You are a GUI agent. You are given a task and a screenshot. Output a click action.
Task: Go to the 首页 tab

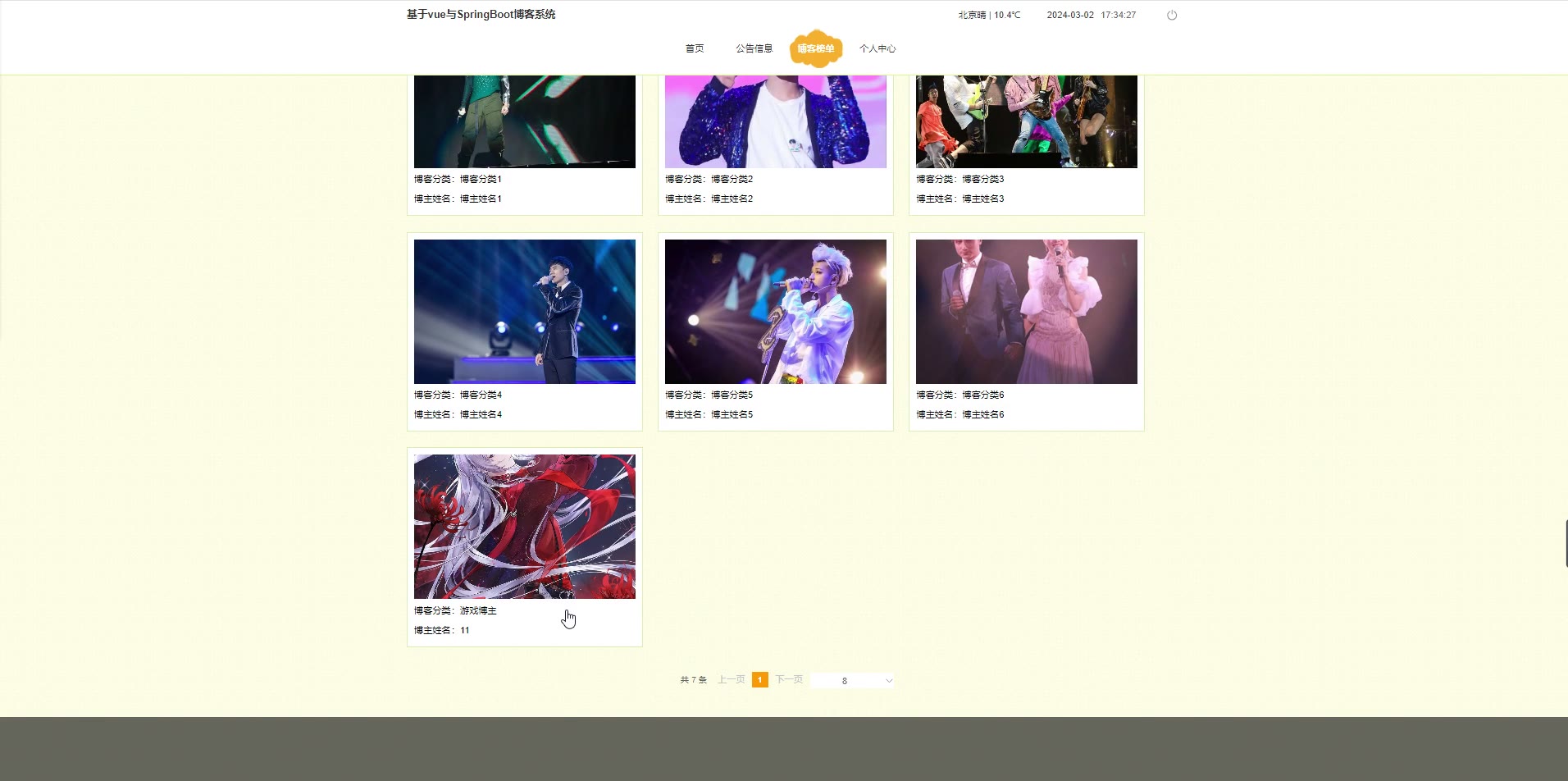(695, 48)
